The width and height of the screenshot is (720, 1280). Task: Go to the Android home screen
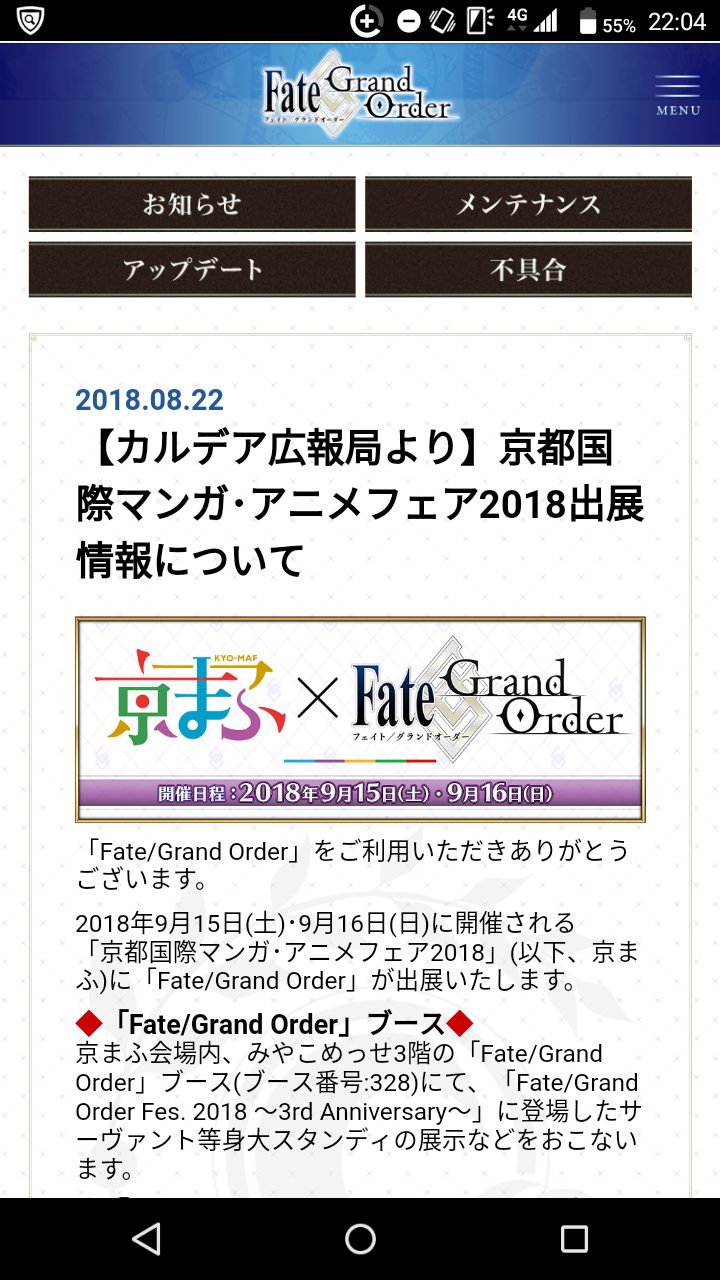(360, 1239)
